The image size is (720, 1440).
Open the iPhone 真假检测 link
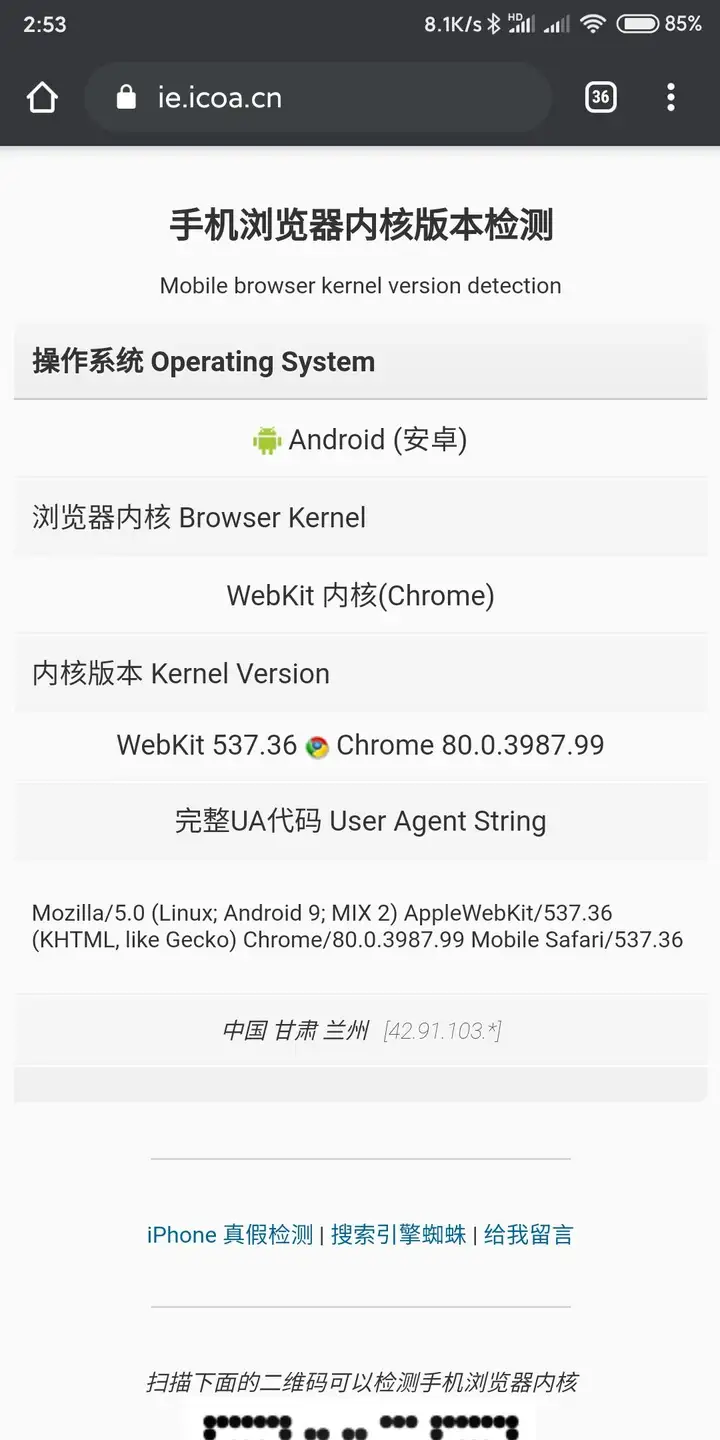(230, 1235)
